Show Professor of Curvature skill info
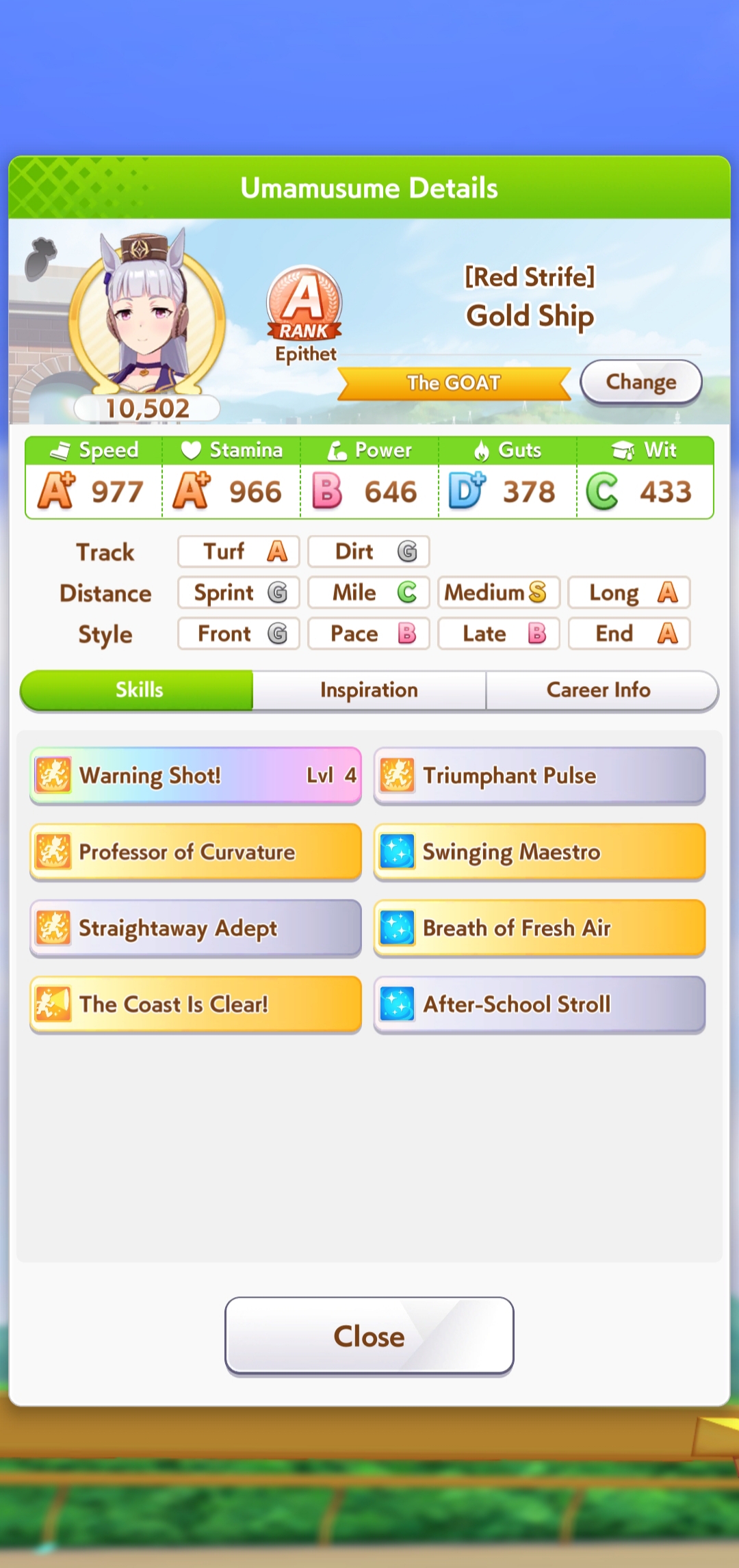This screenshot has height=1568, width=739. point(196,852)
